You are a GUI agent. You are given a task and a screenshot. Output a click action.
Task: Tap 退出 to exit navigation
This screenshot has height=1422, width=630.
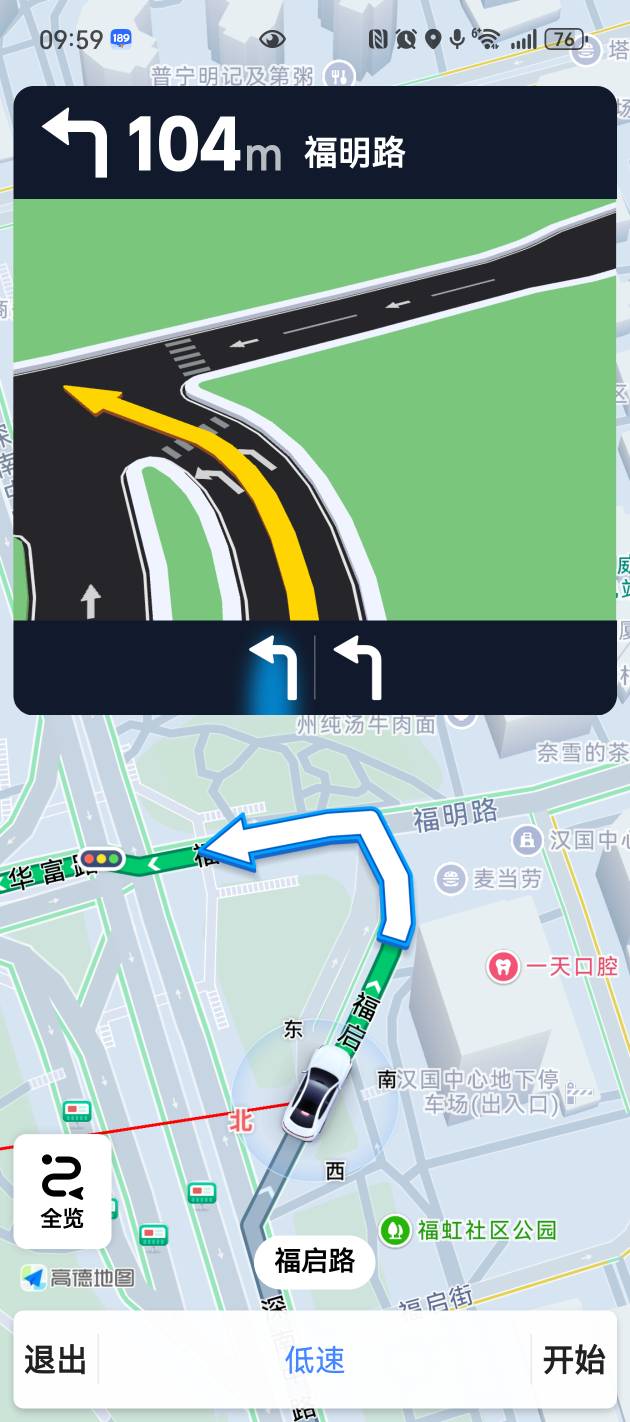click(56, 1360)
